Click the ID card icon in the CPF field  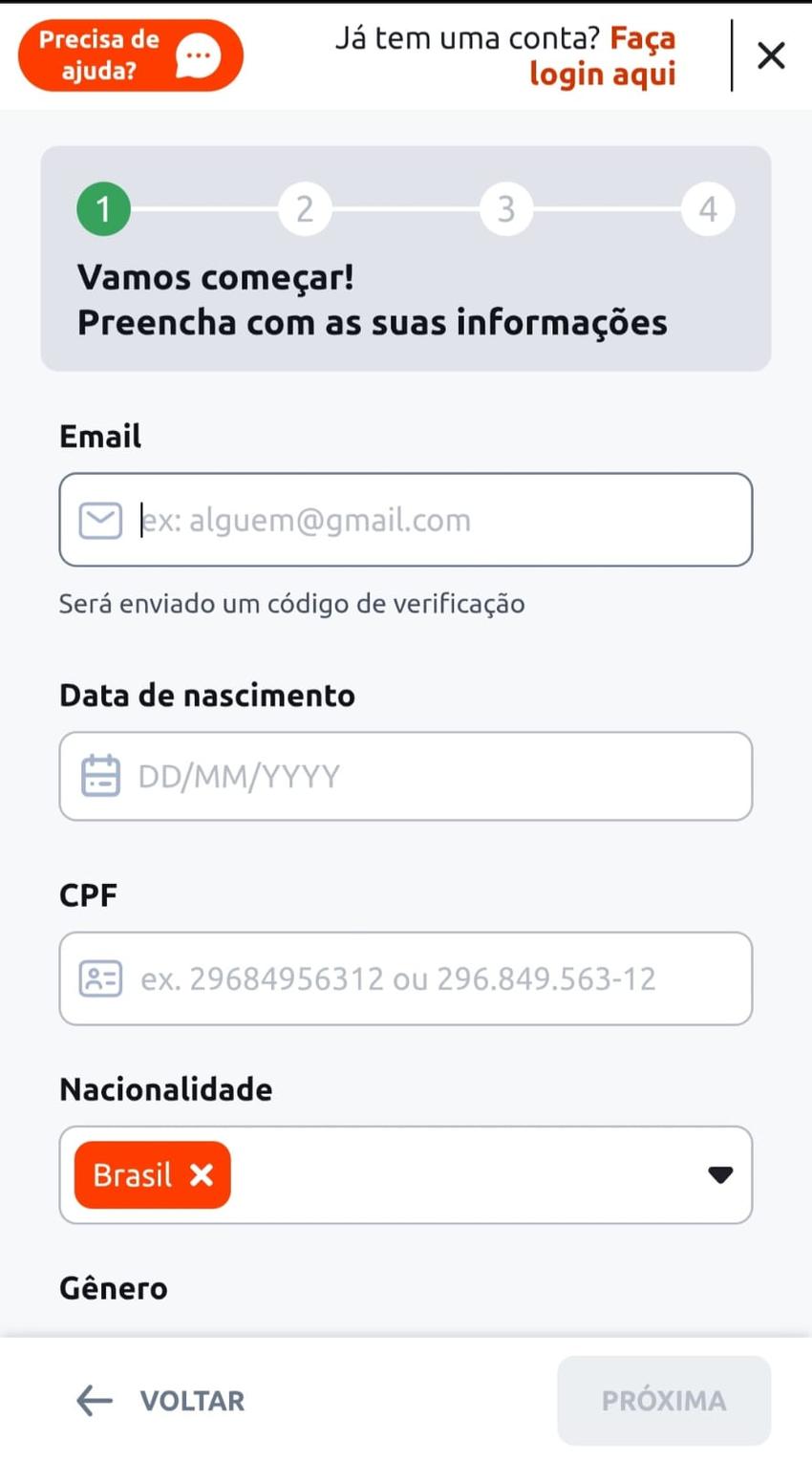[x=98, y=978]
